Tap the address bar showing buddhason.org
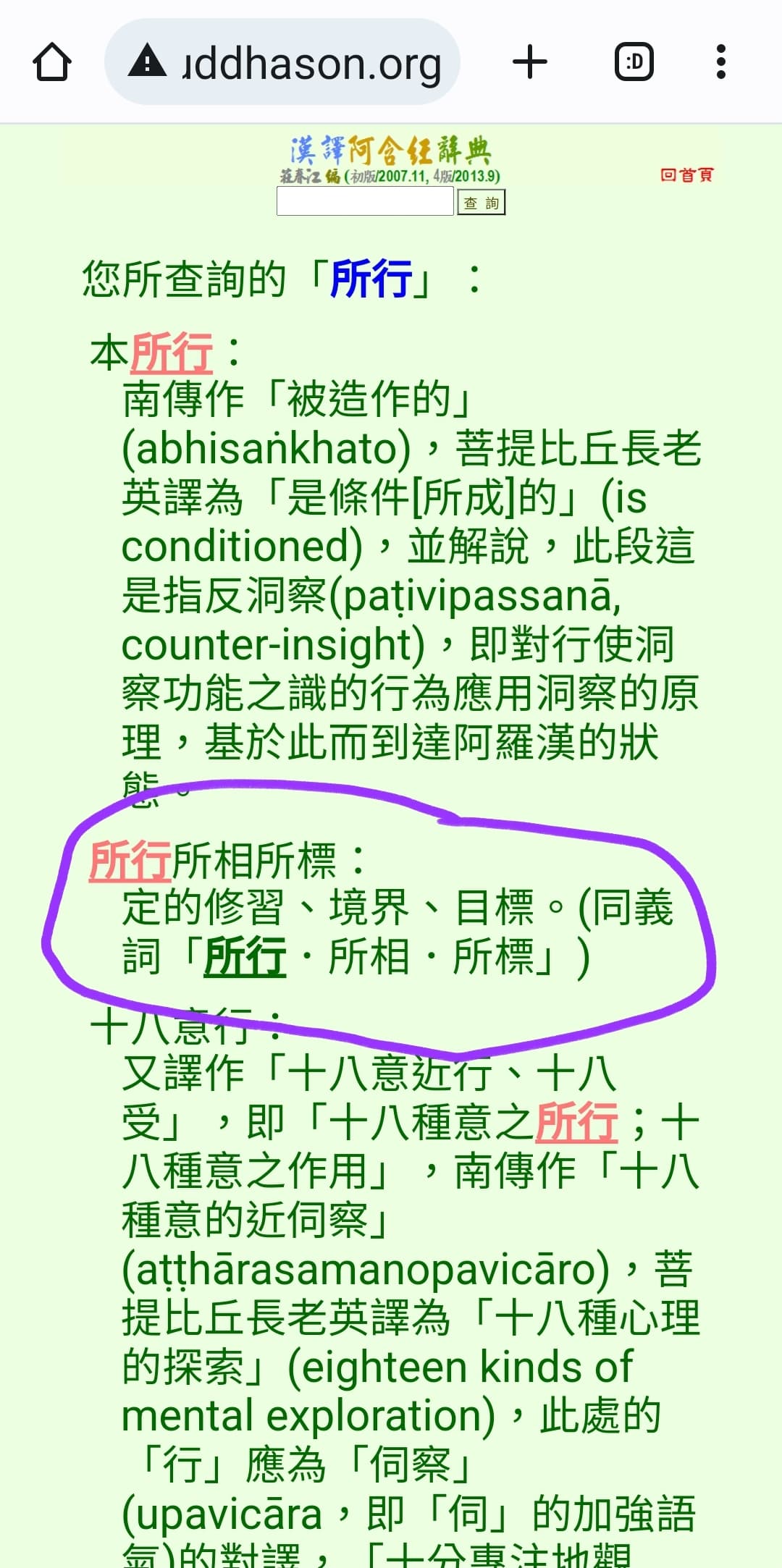 tap(282, 62)
